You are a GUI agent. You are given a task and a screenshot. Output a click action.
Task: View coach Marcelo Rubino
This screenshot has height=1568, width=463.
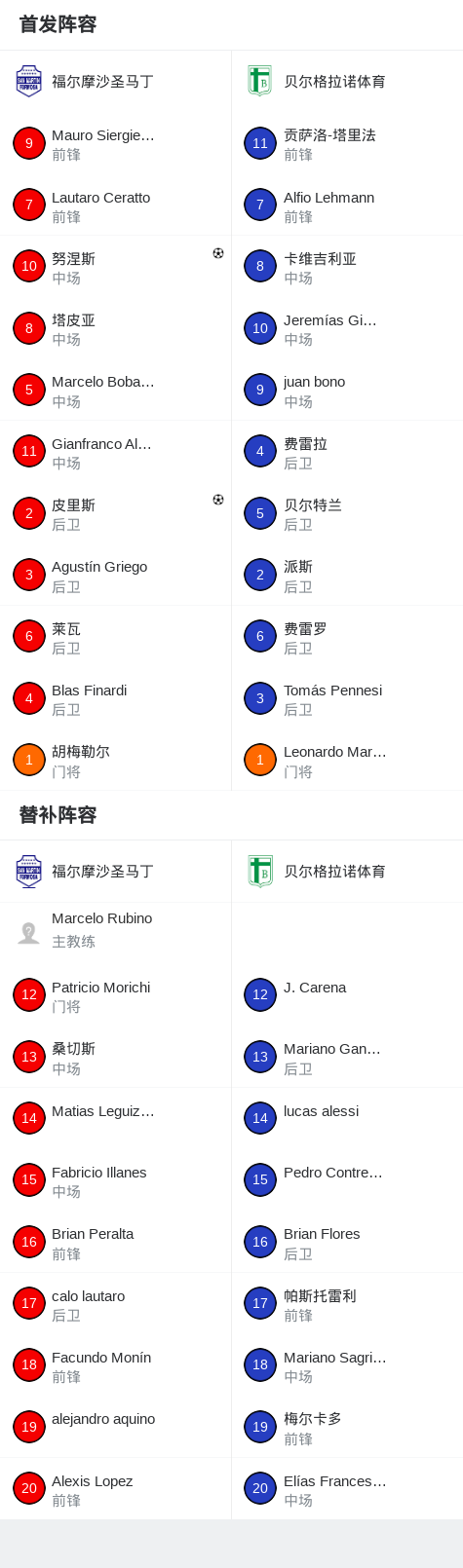pos(115,930)
